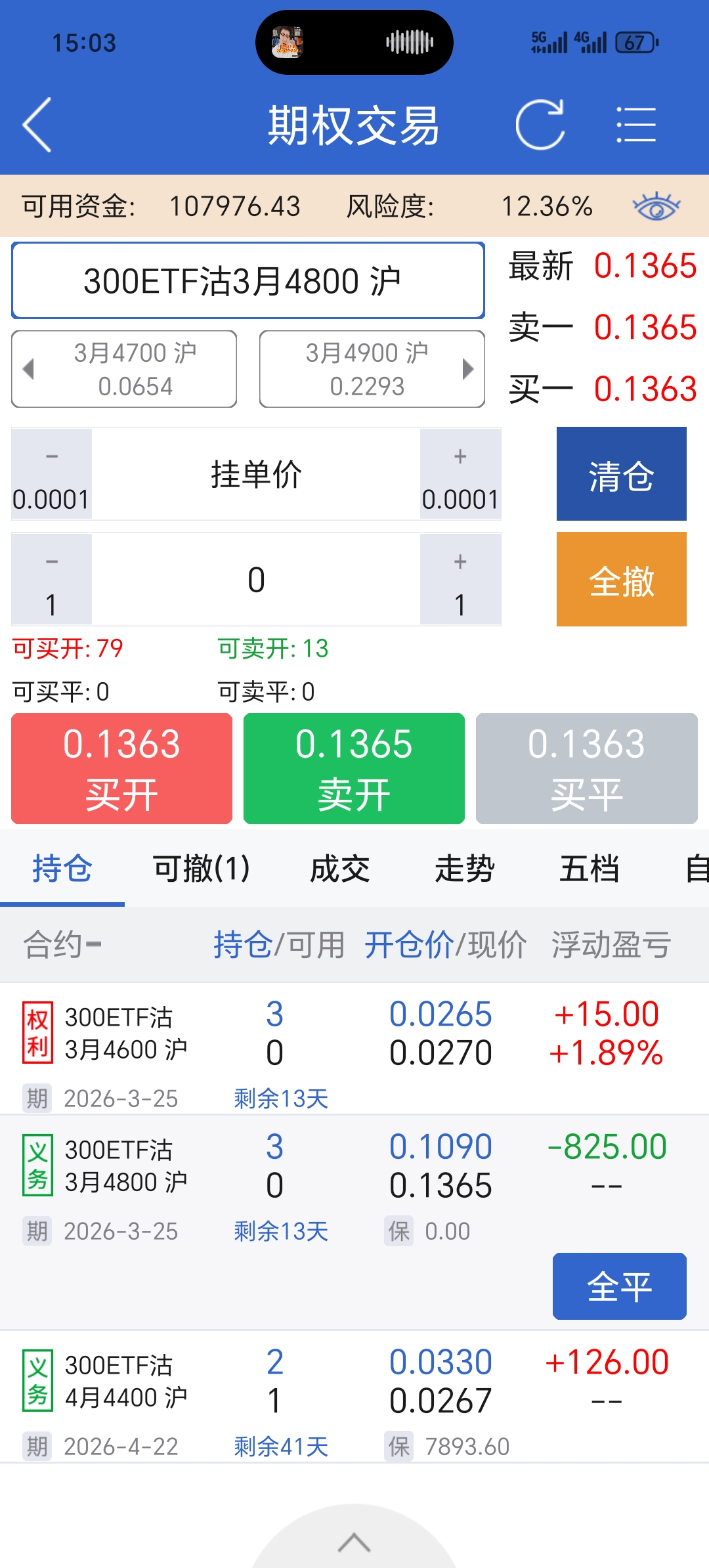
Task: Increase order price by 0.0001
Action: (x=460, y=474)
